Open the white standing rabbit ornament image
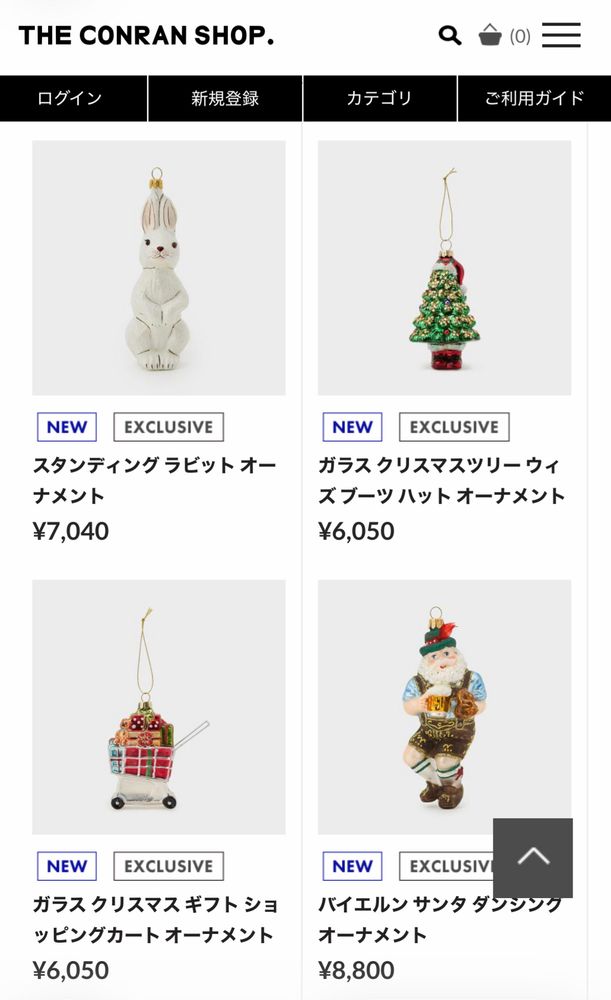Screen dimensions: 611x1000 coord(159,268)
